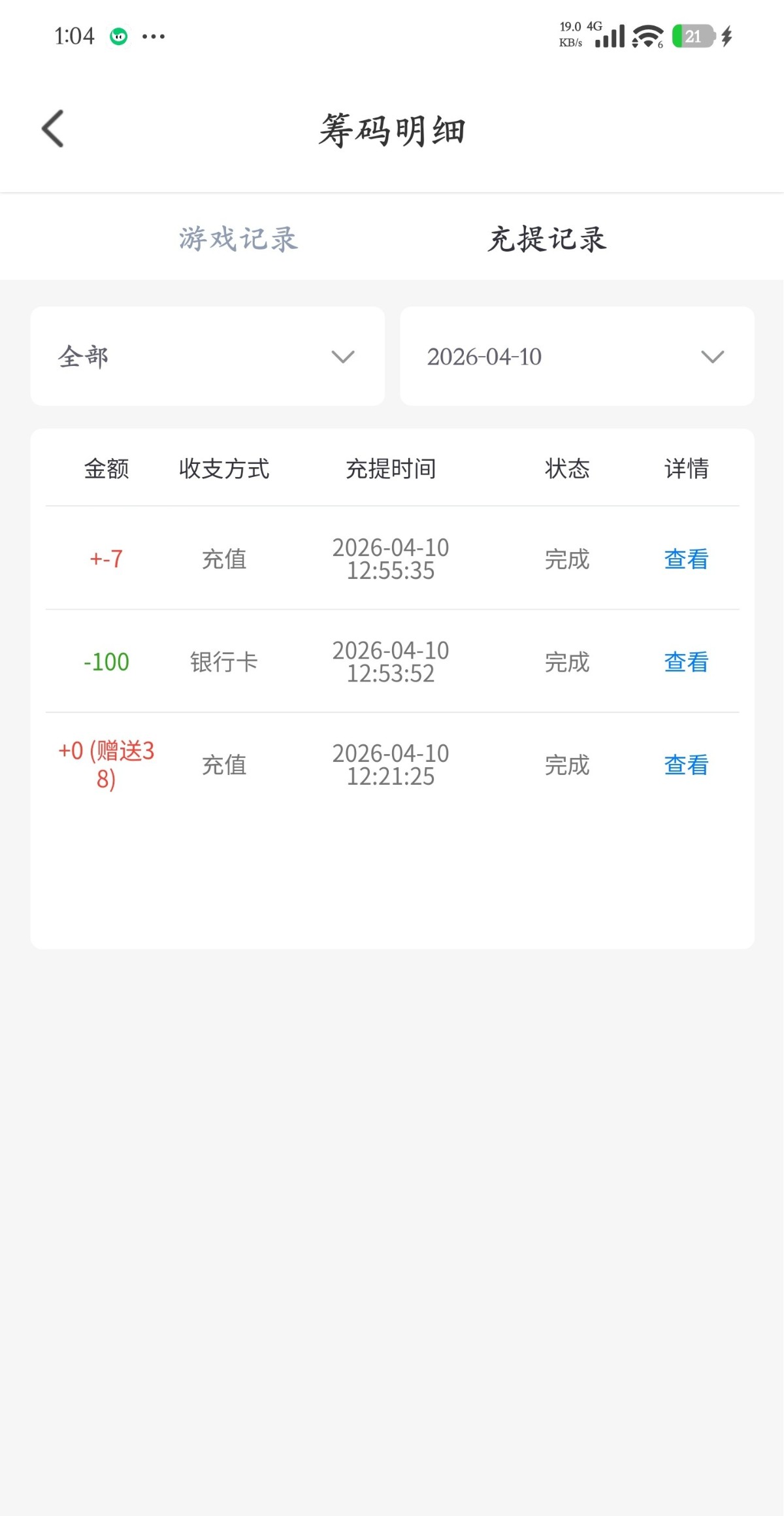Expand the 全部 type filter dropdown
784x1516 pixels.
pyautogui.click(x=207, y=357)
